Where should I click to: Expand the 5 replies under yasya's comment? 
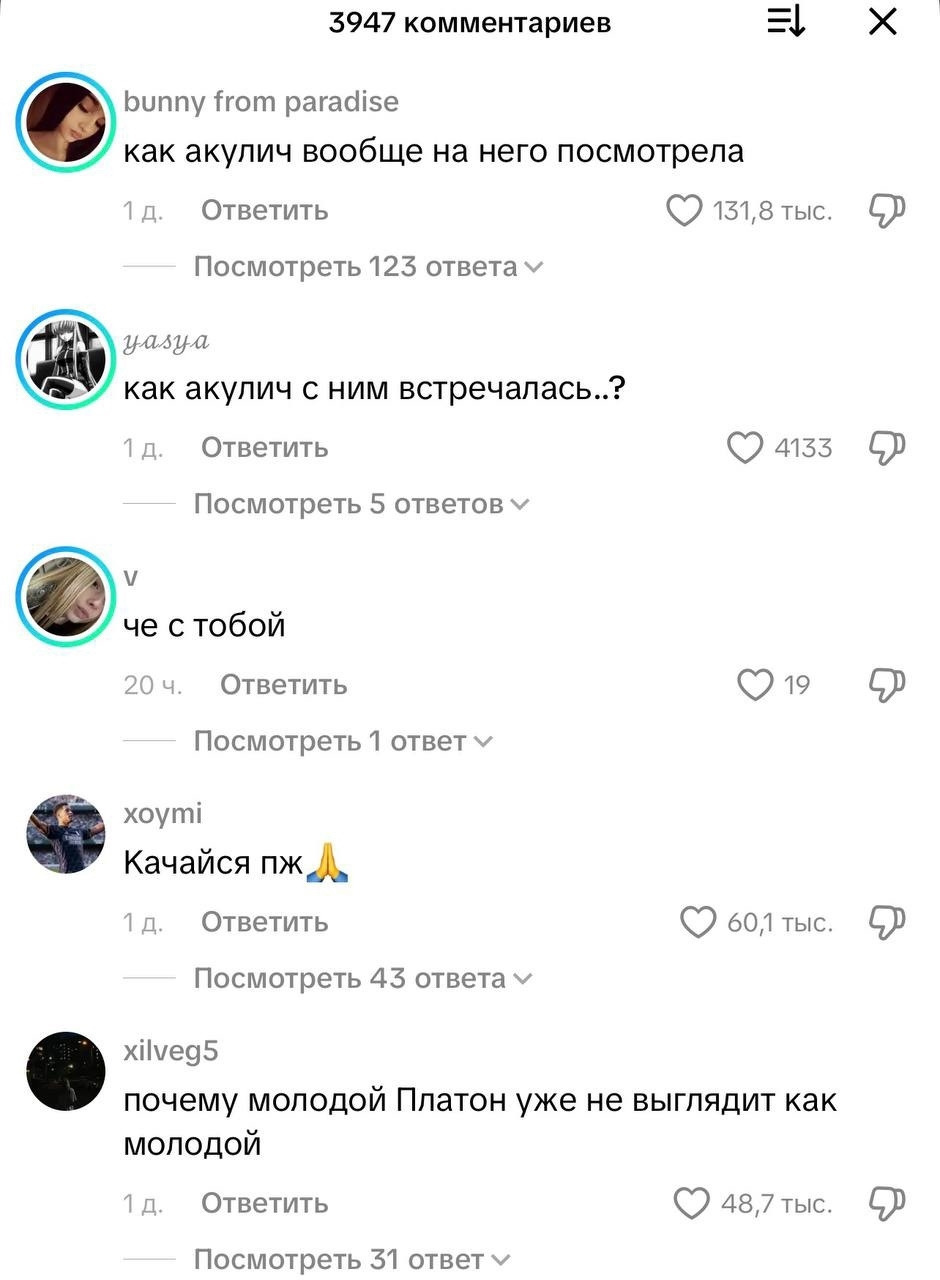[360, 504]
